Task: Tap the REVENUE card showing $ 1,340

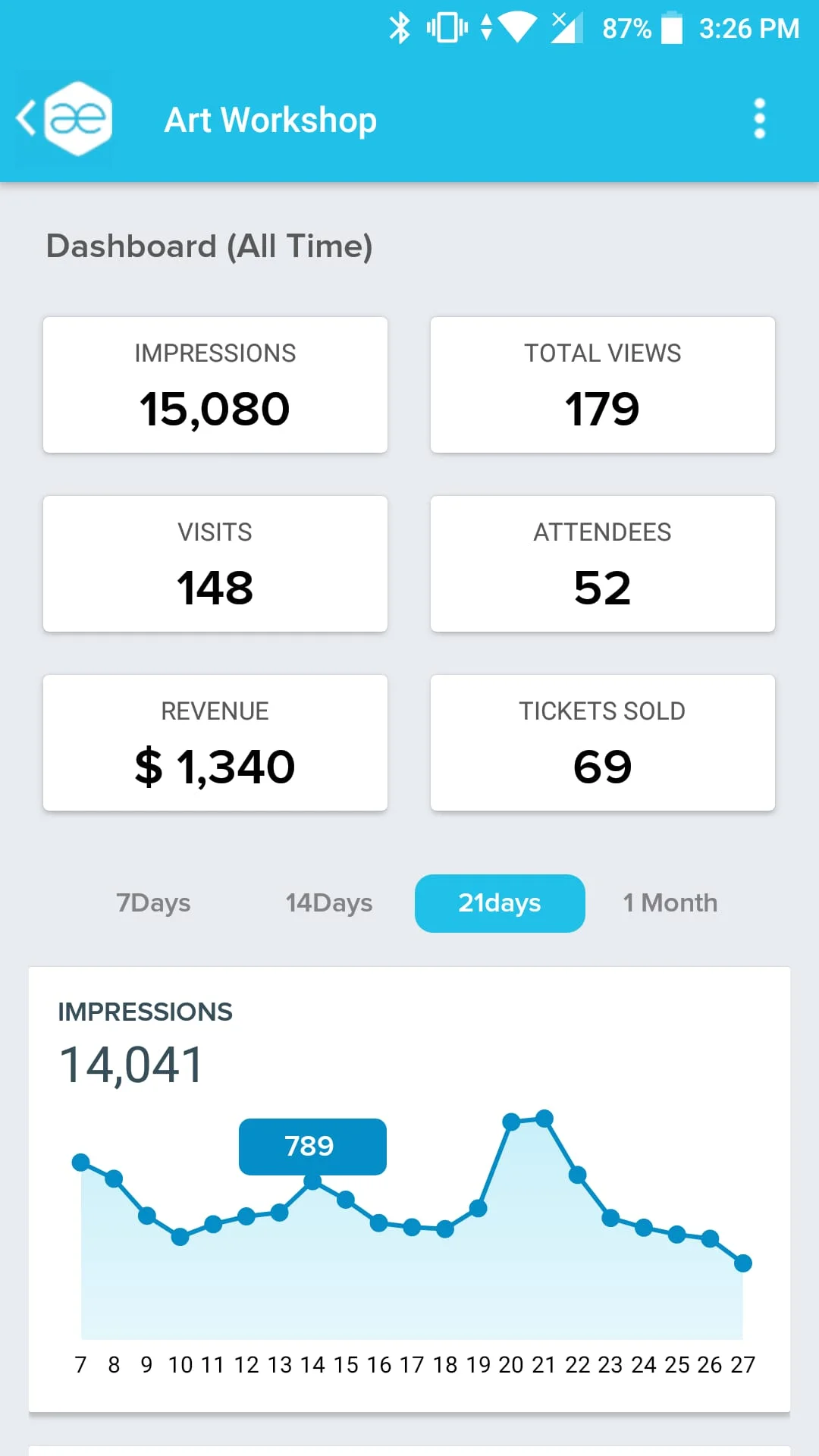Action: point(215,742)
